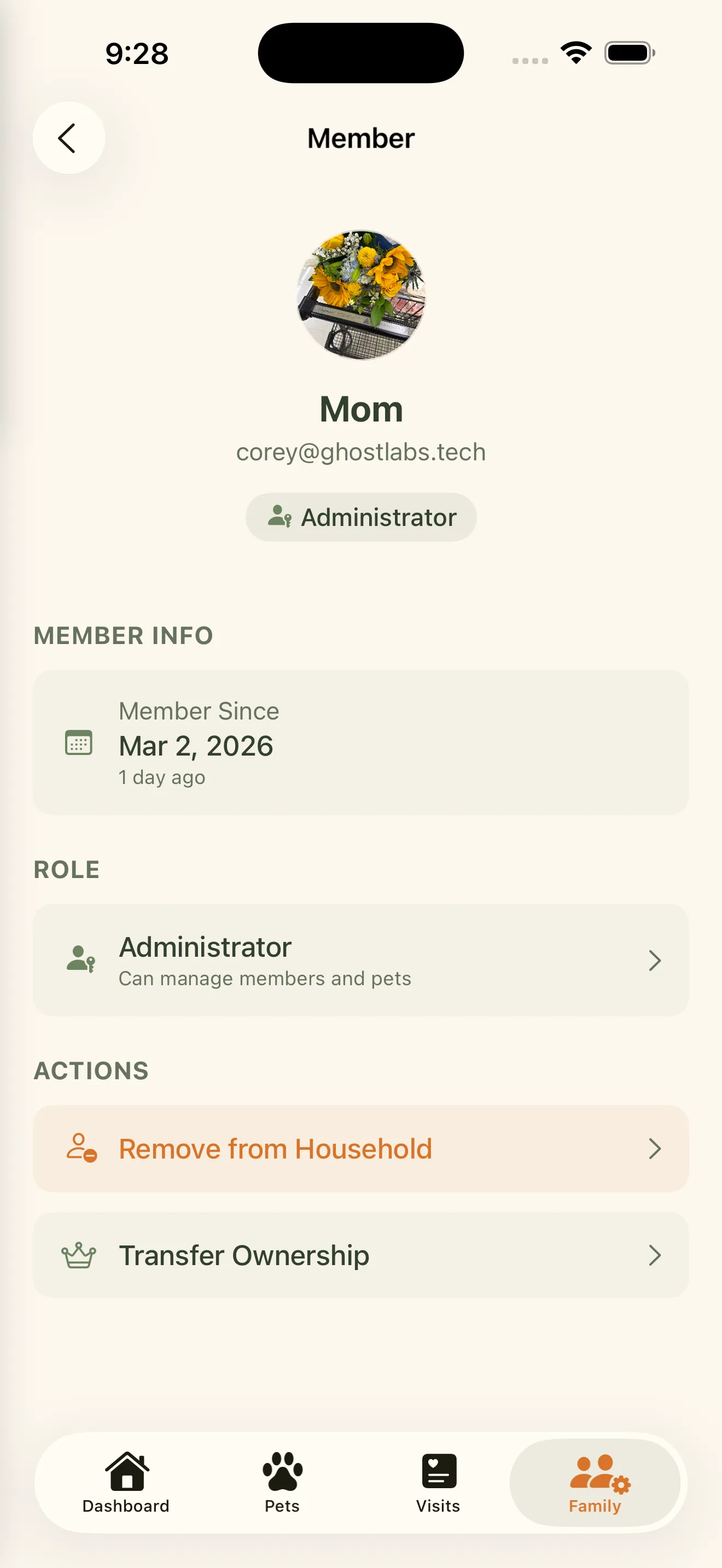Tap the crown icon next to Transfer Ownership
Screen dimensions: 722x1568
click(x=78, y=1255)
